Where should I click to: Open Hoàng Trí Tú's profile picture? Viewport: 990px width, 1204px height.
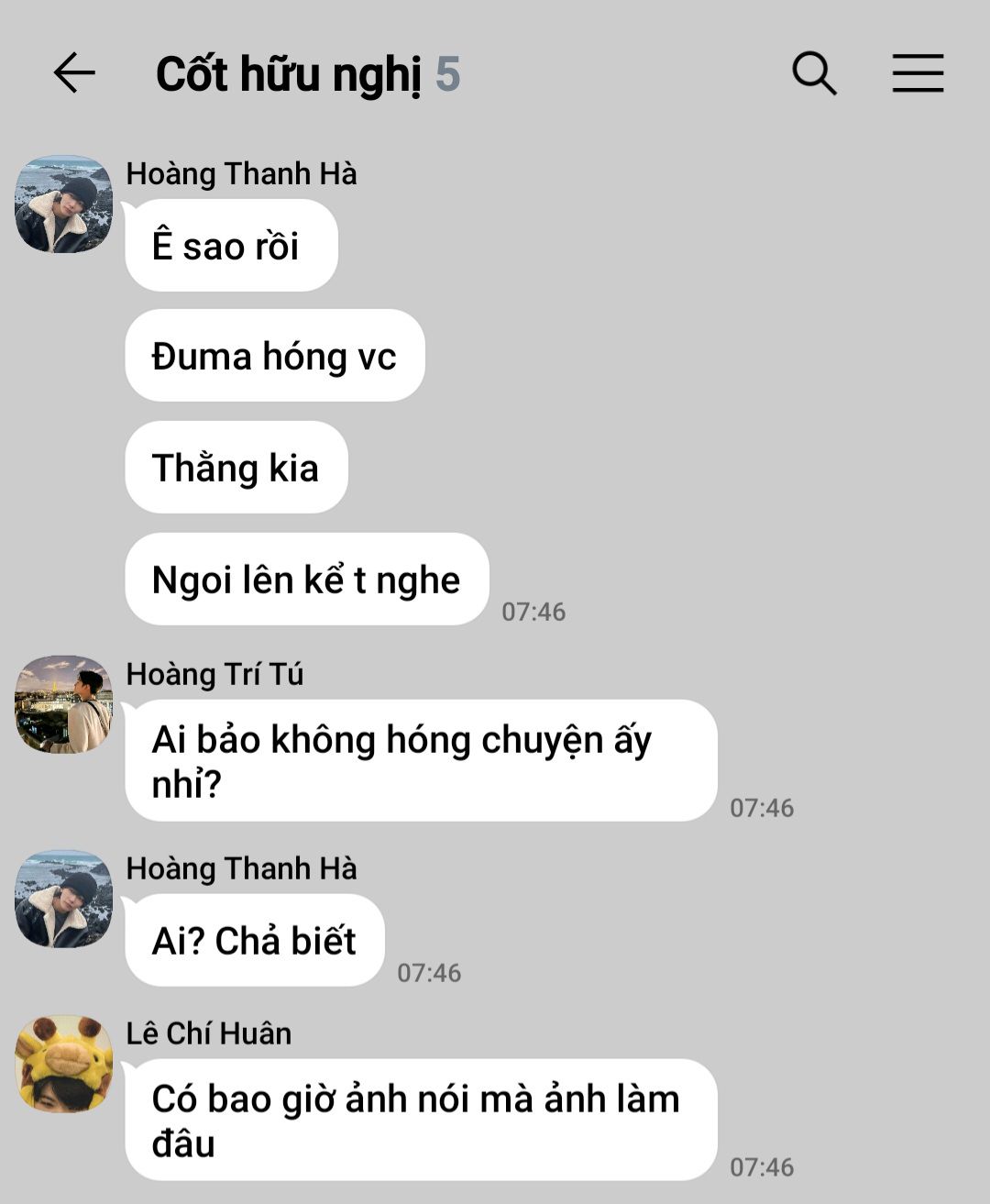click(x=63, y=704)
